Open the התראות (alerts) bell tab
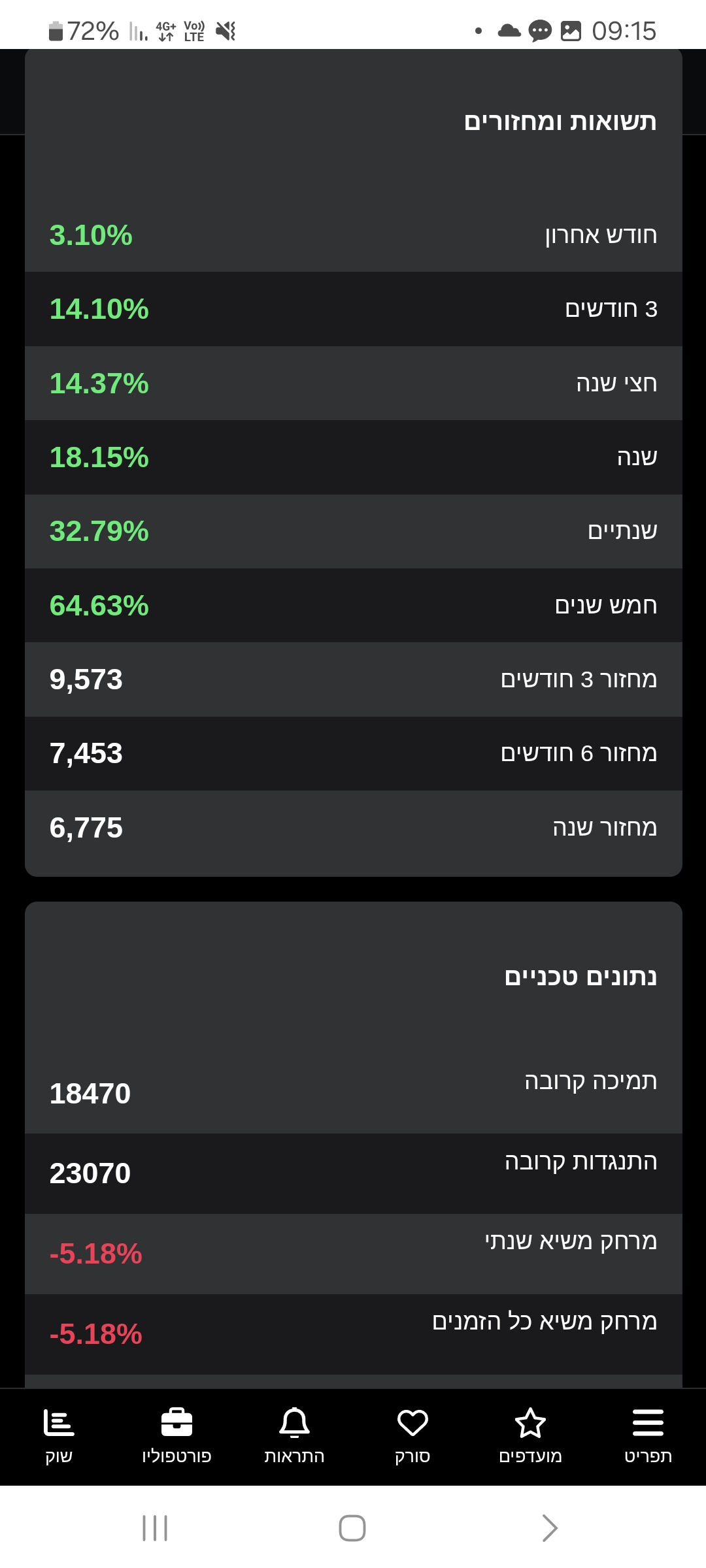Viewport: 706px width, 1568px height. point(294,1435)
